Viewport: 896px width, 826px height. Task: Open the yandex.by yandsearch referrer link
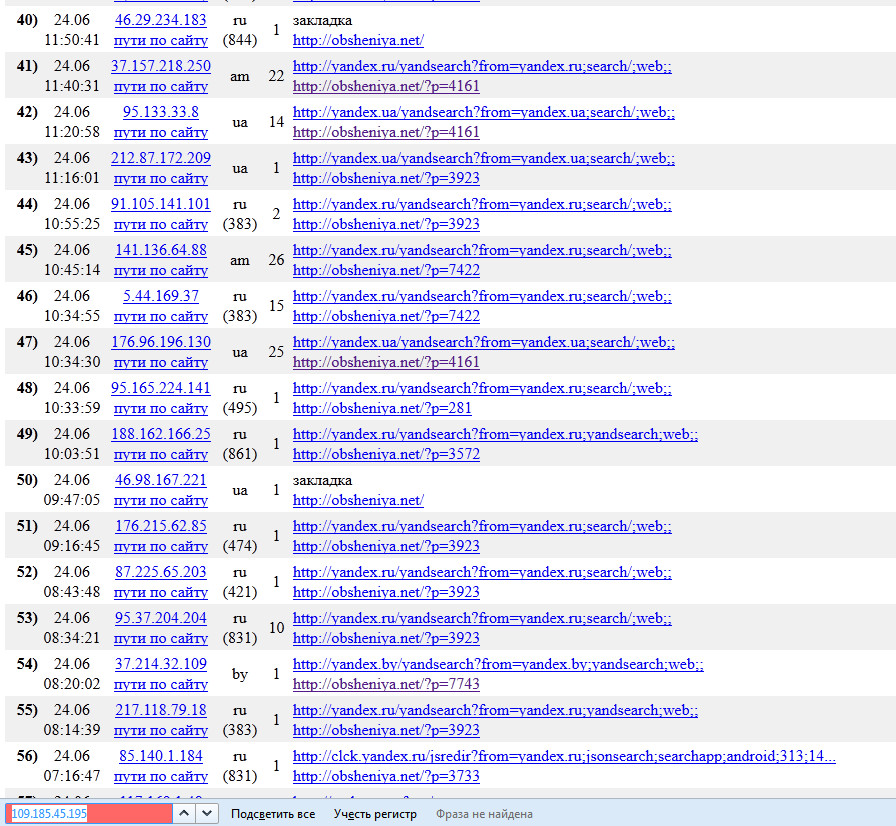click(498, 664)
